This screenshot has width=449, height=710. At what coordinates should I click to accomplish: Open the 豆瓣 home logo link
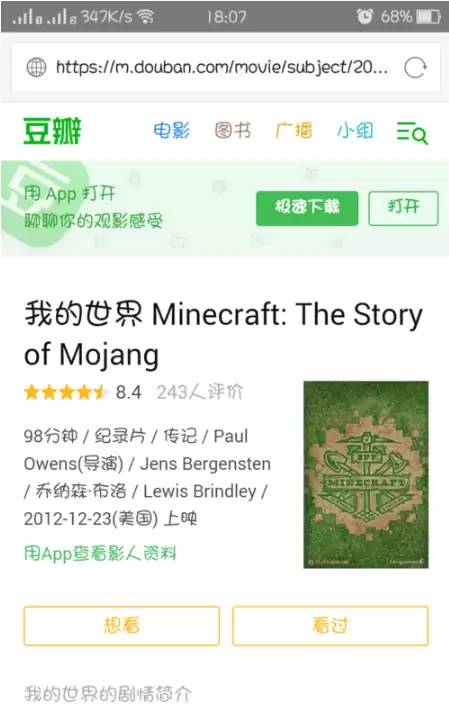52,131
